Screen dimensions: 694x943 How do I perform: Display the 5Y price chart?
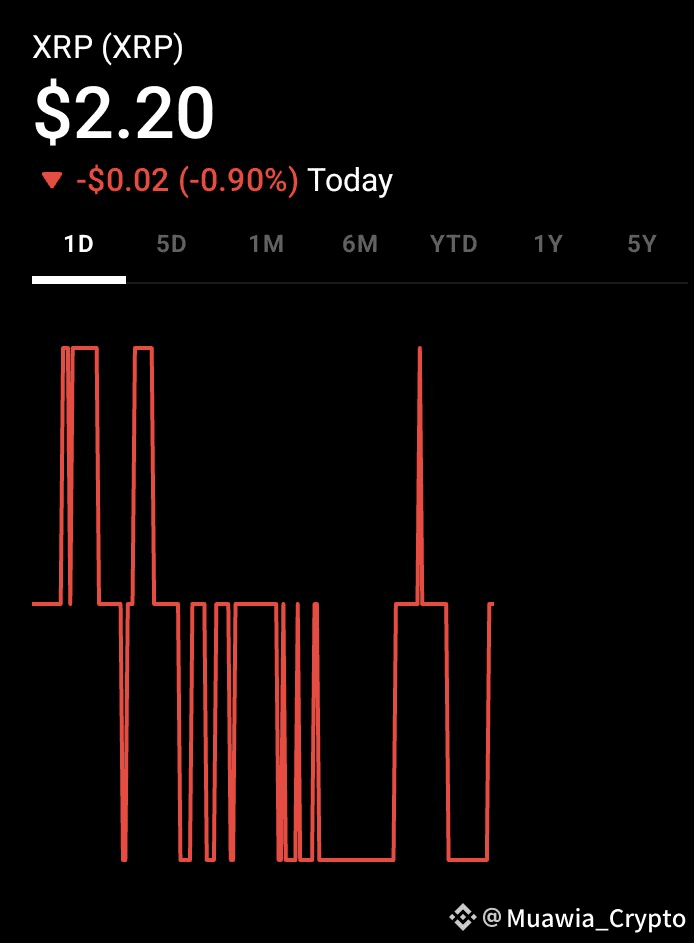(x=642, y=244)
